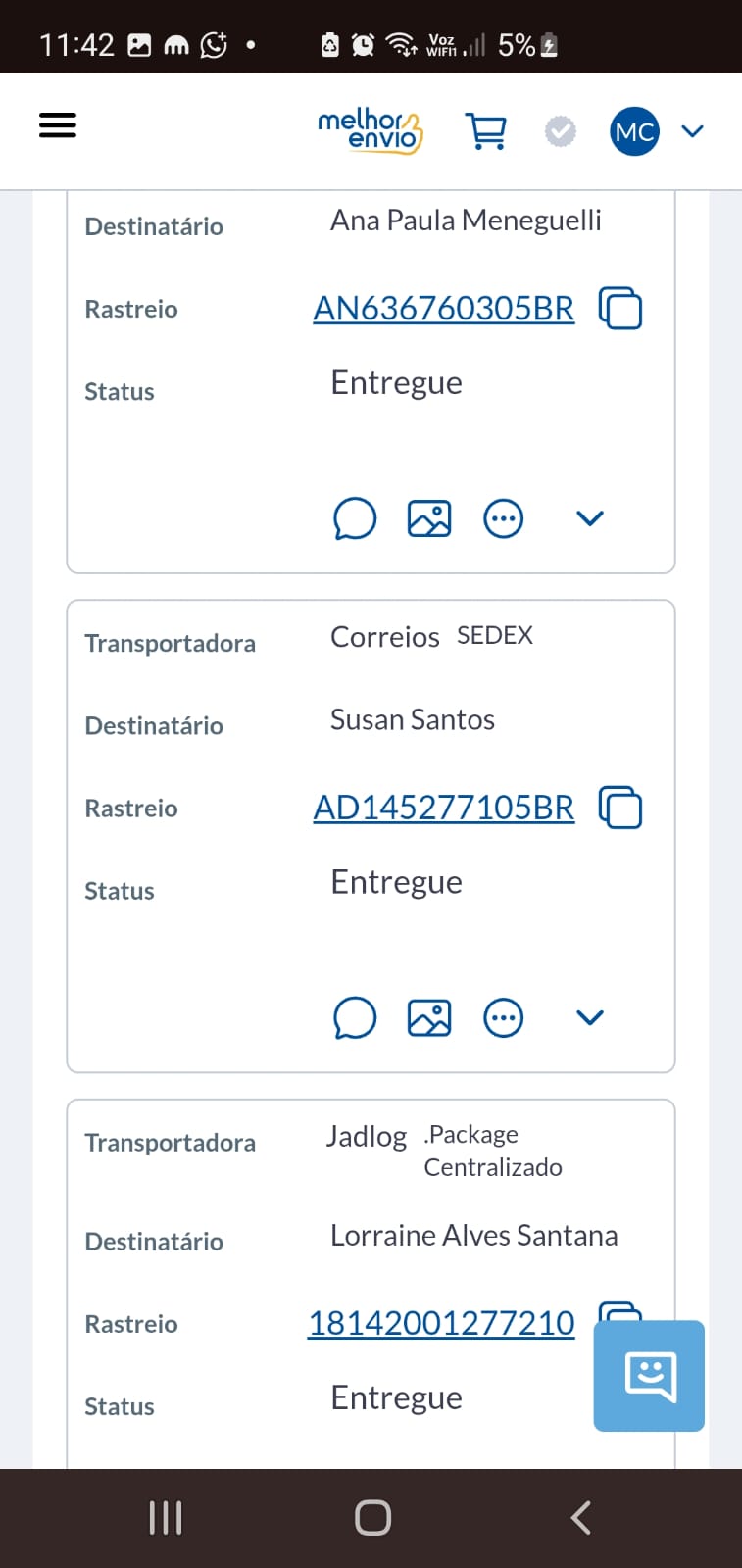This screenshot has height=1568, width=742.
Task: Open more options for Ana Paula's shipment
Action: pos(504,518)
